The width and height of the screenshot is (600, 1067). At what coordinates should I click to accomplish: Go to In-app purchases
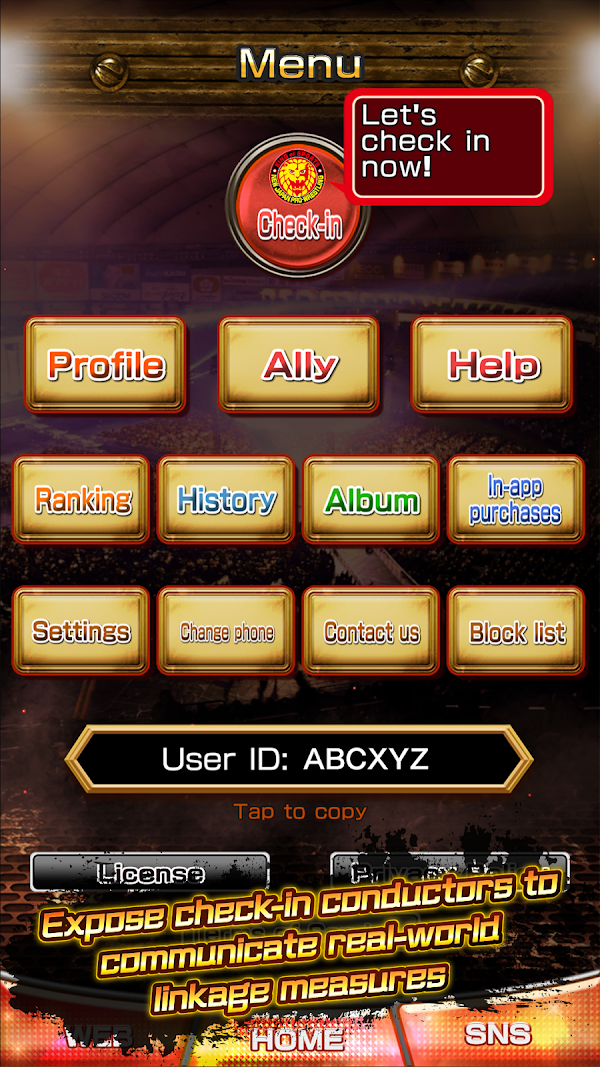point(516,500)
